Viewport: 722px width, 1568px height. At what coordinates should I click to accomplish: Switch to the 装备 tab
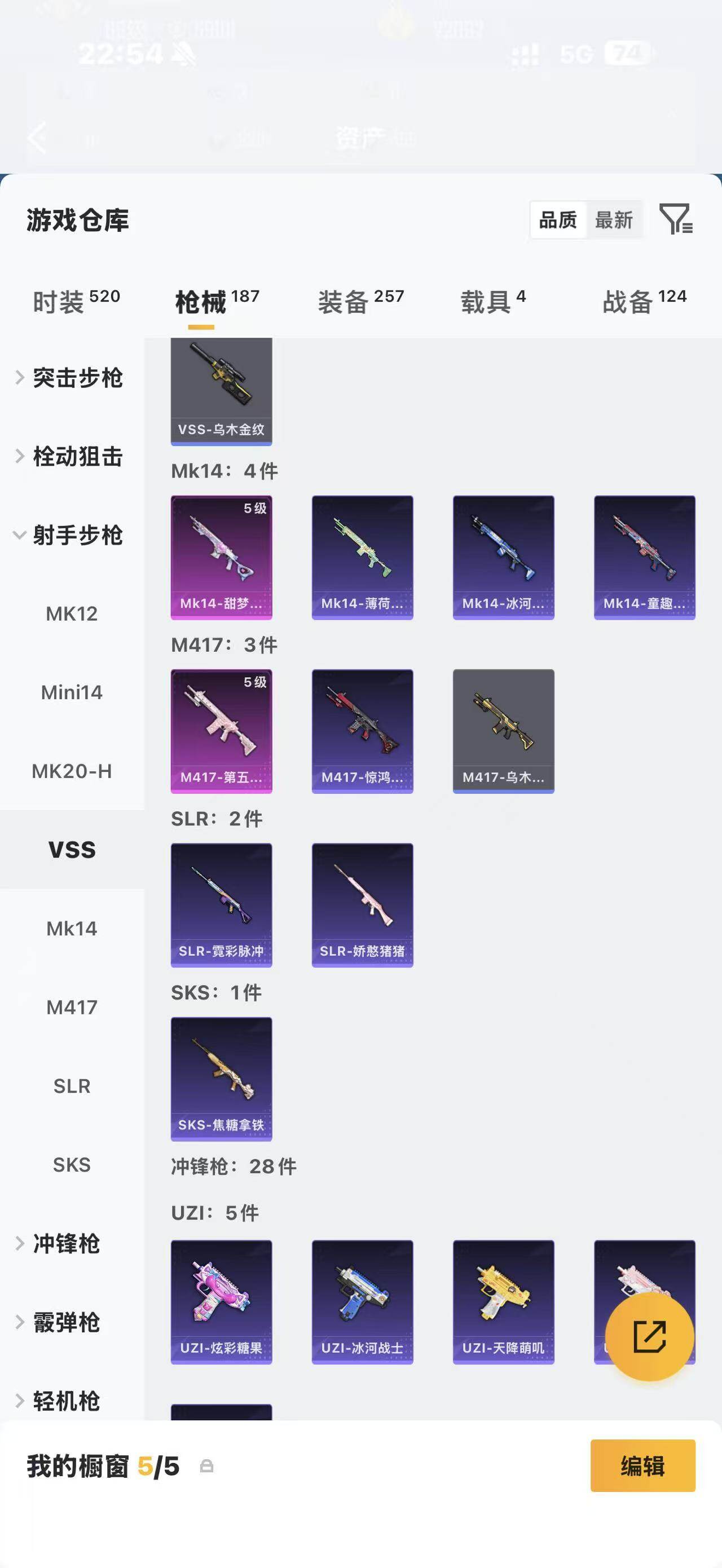[361, 301]
